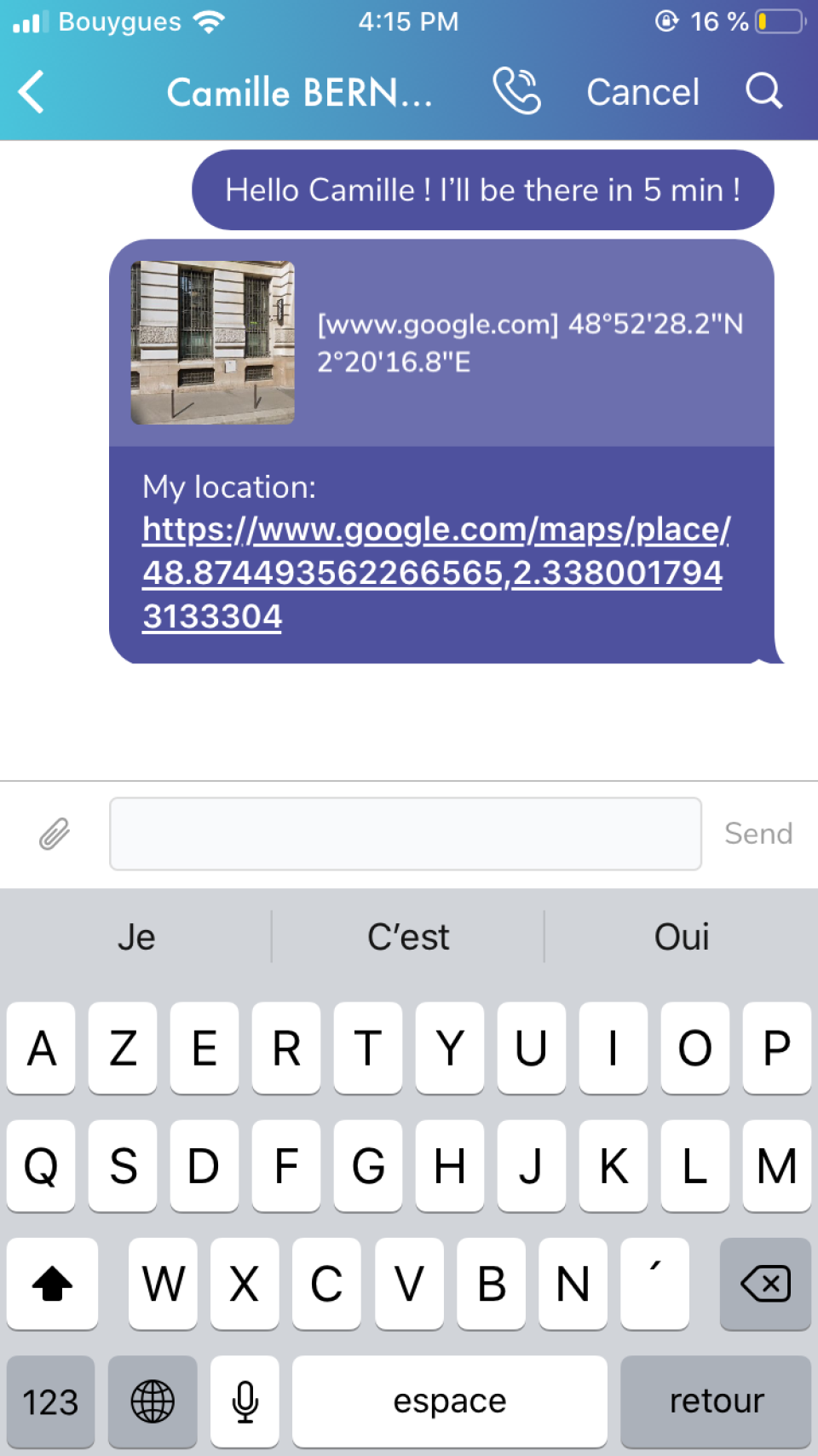Insert the suggested word "Je"
Viewport: 818px width, 1456px height.
coord(136,937)
